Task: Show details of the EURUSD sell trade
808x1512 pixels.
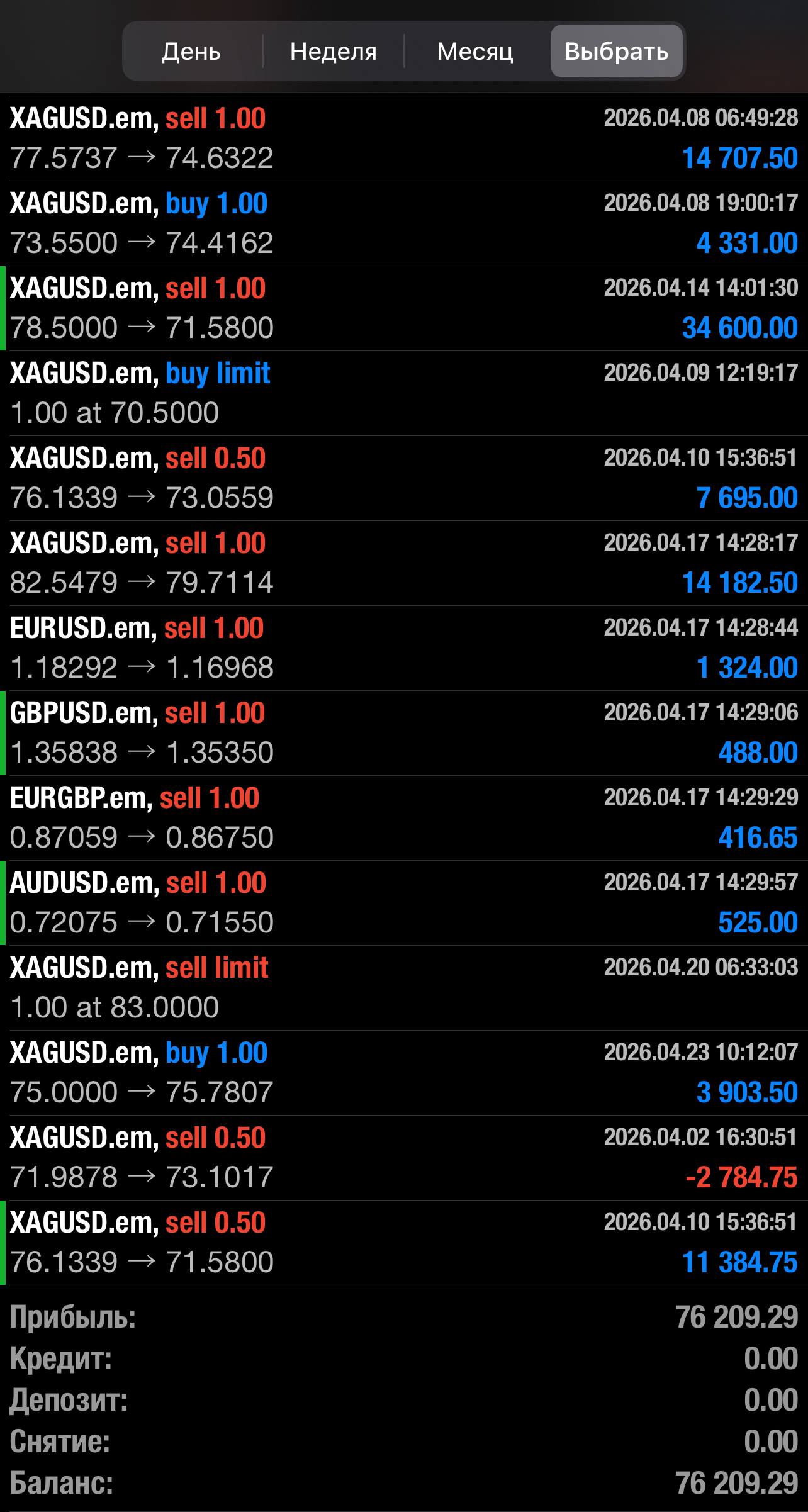Action: pos(404,648)
